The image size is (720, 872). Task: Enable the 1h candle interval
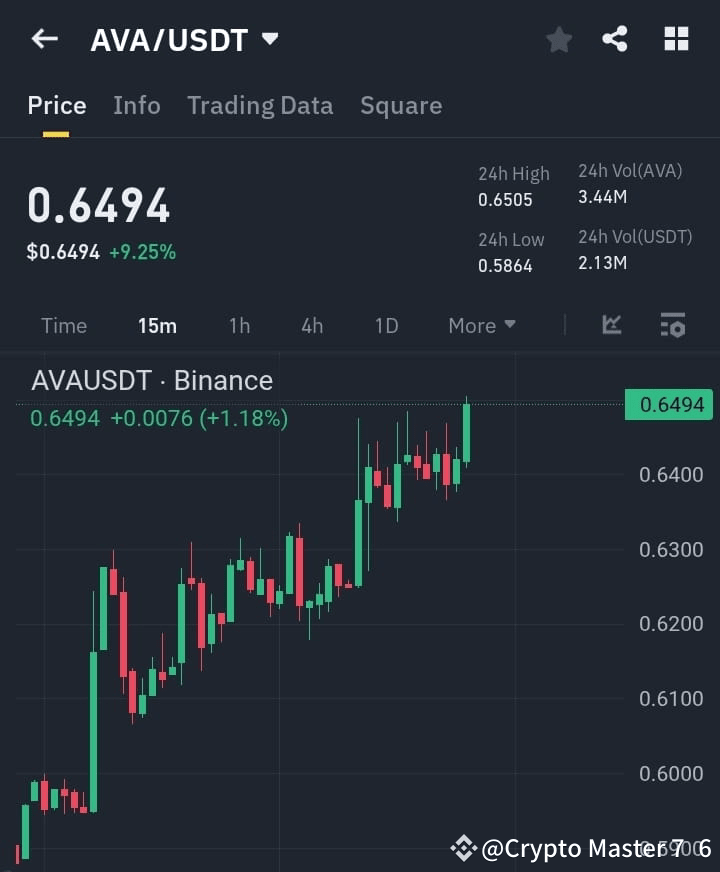point(239,325)
